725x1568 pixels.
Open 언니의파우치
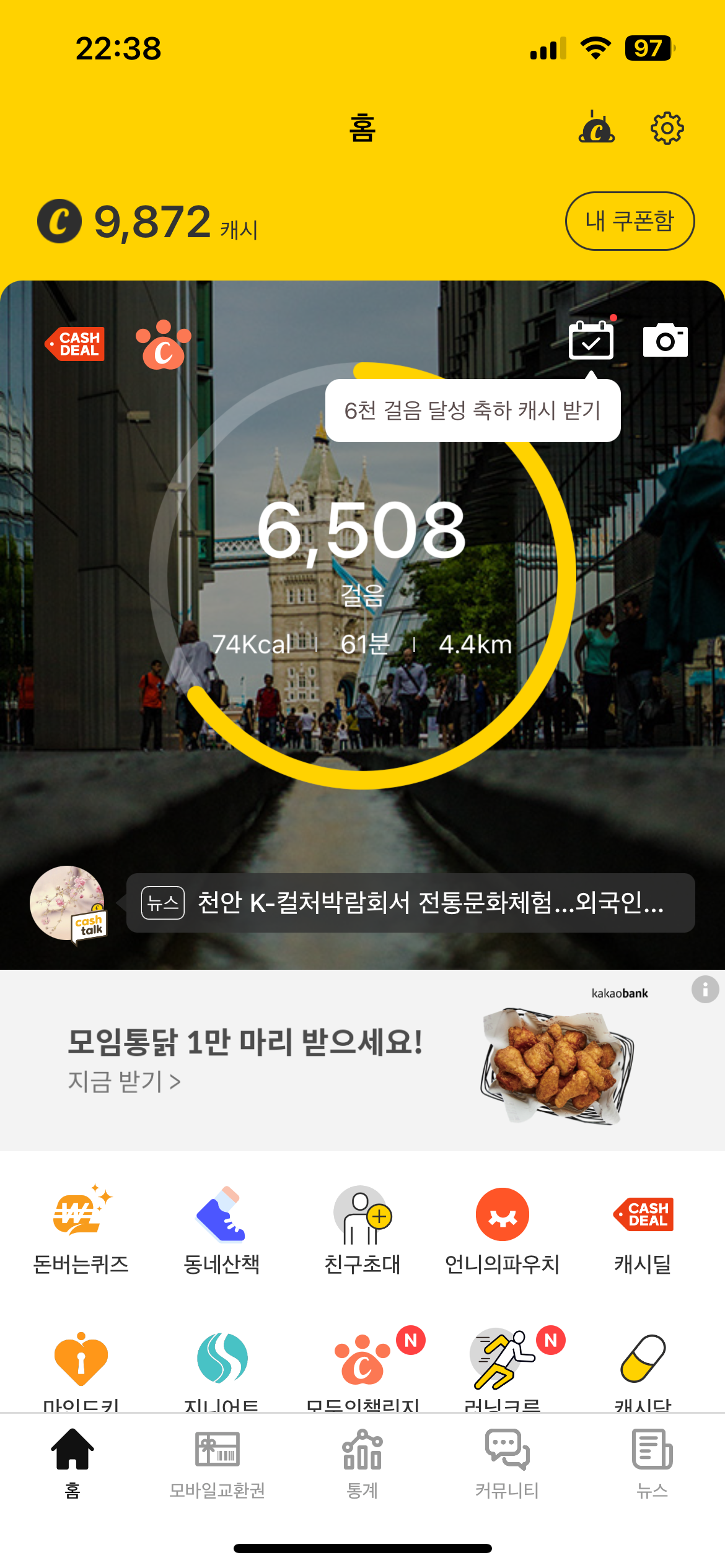pyautogui.click(x=503, y=1229)
